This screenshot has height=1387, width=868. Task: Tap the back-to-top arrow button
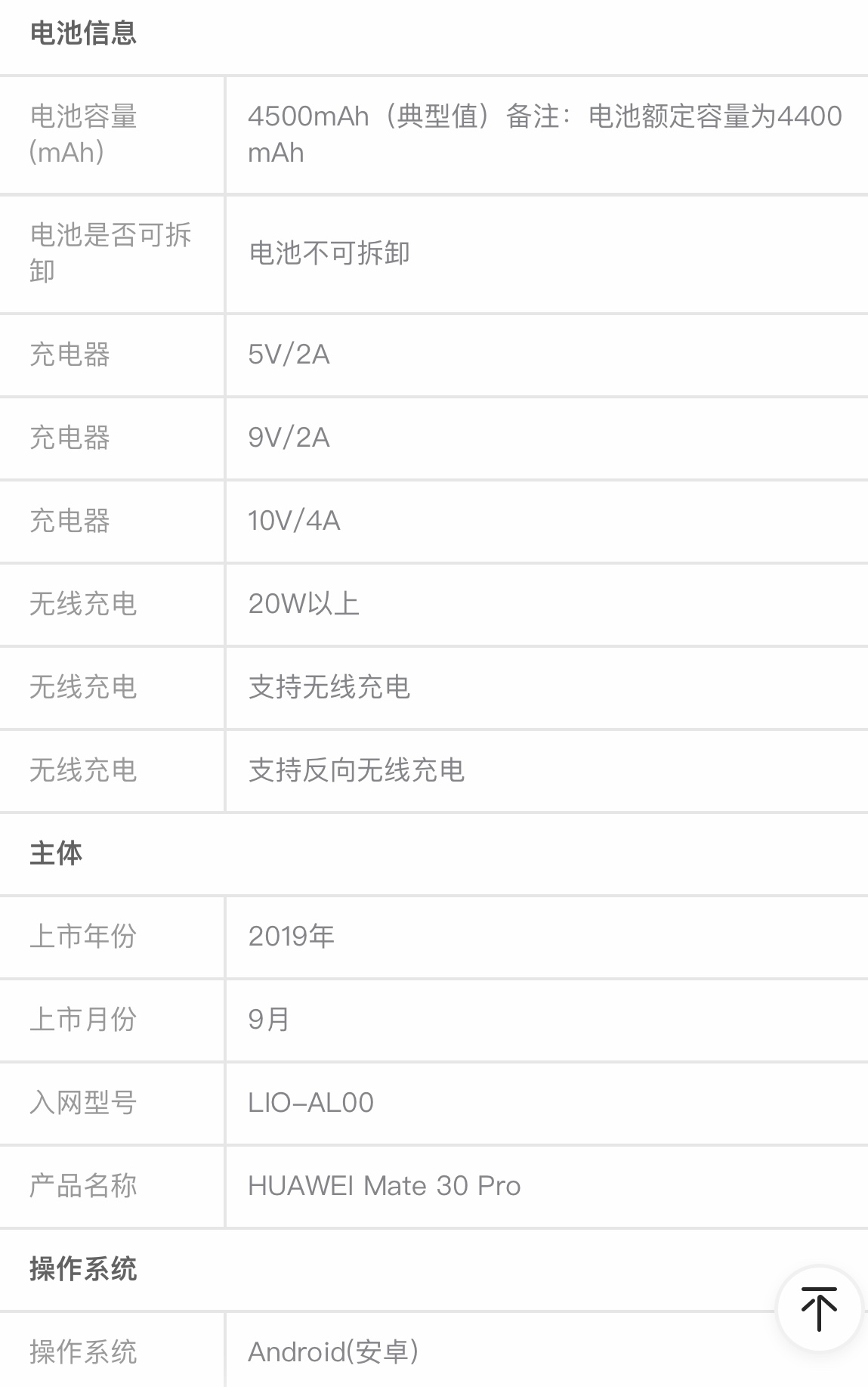(819, 1308)
